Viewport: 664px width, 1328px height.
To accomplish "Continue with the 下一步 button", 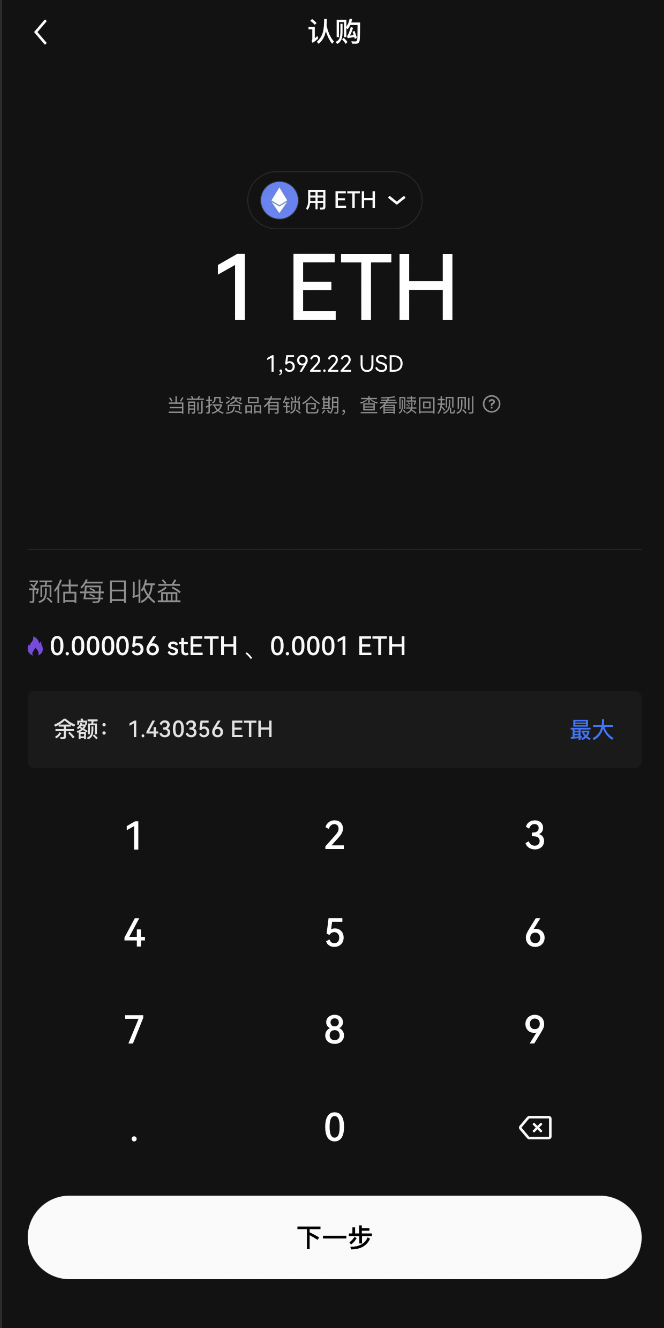I will click(x=334, y=1237).
